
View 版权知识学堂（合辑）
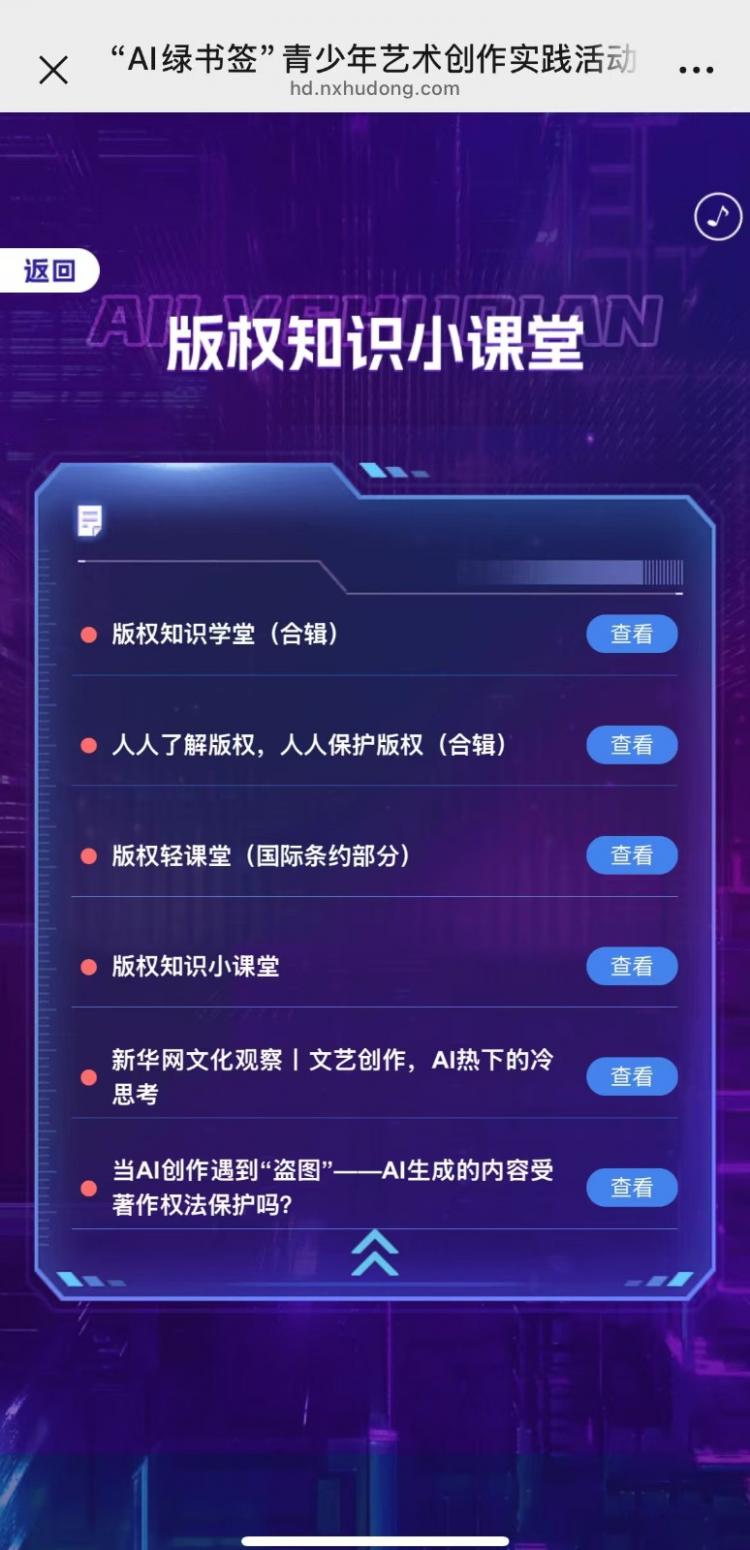[x=631, y=634]
